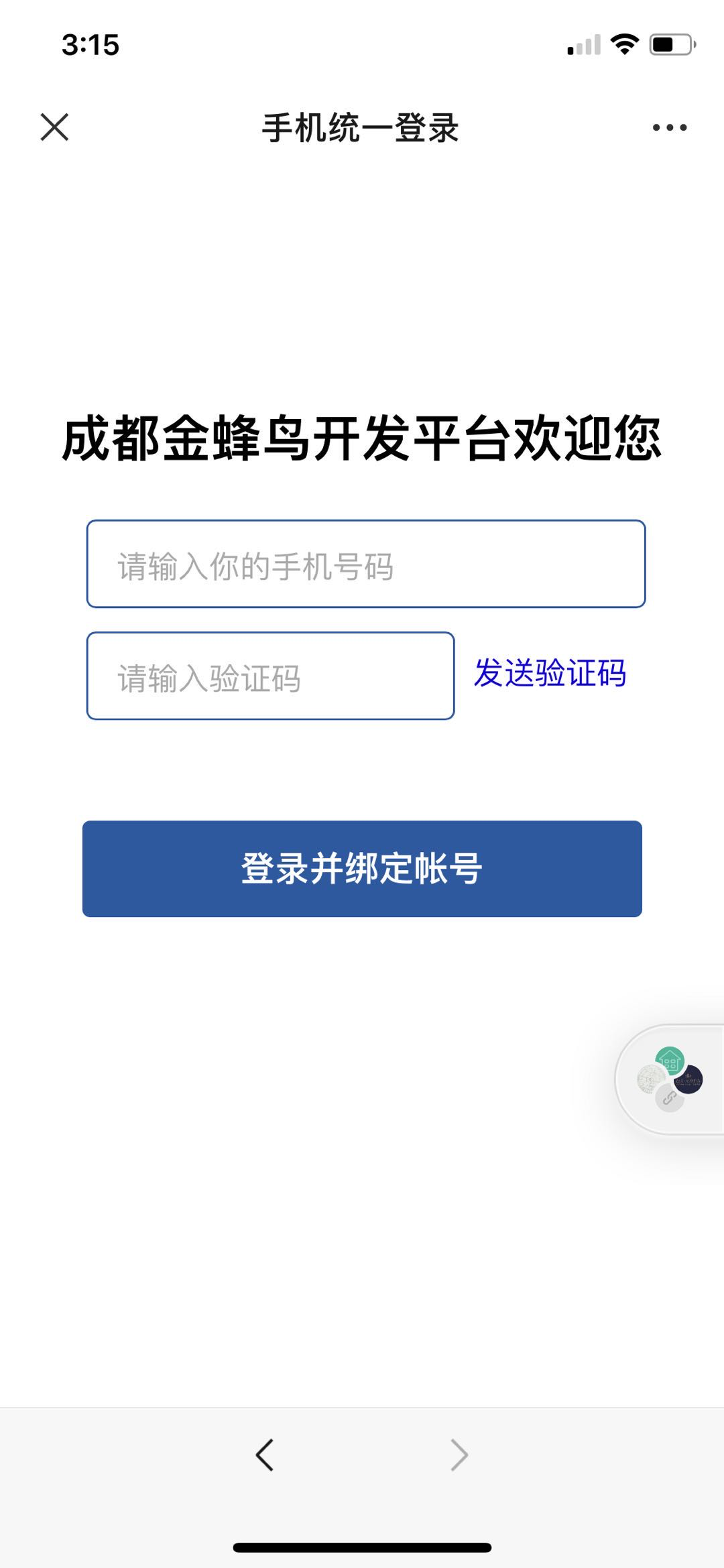The height and width of the screenshot is (1568, 724).
Task: Tap the 登录并绑定帐号 login button
Action: tap(362, 869)
